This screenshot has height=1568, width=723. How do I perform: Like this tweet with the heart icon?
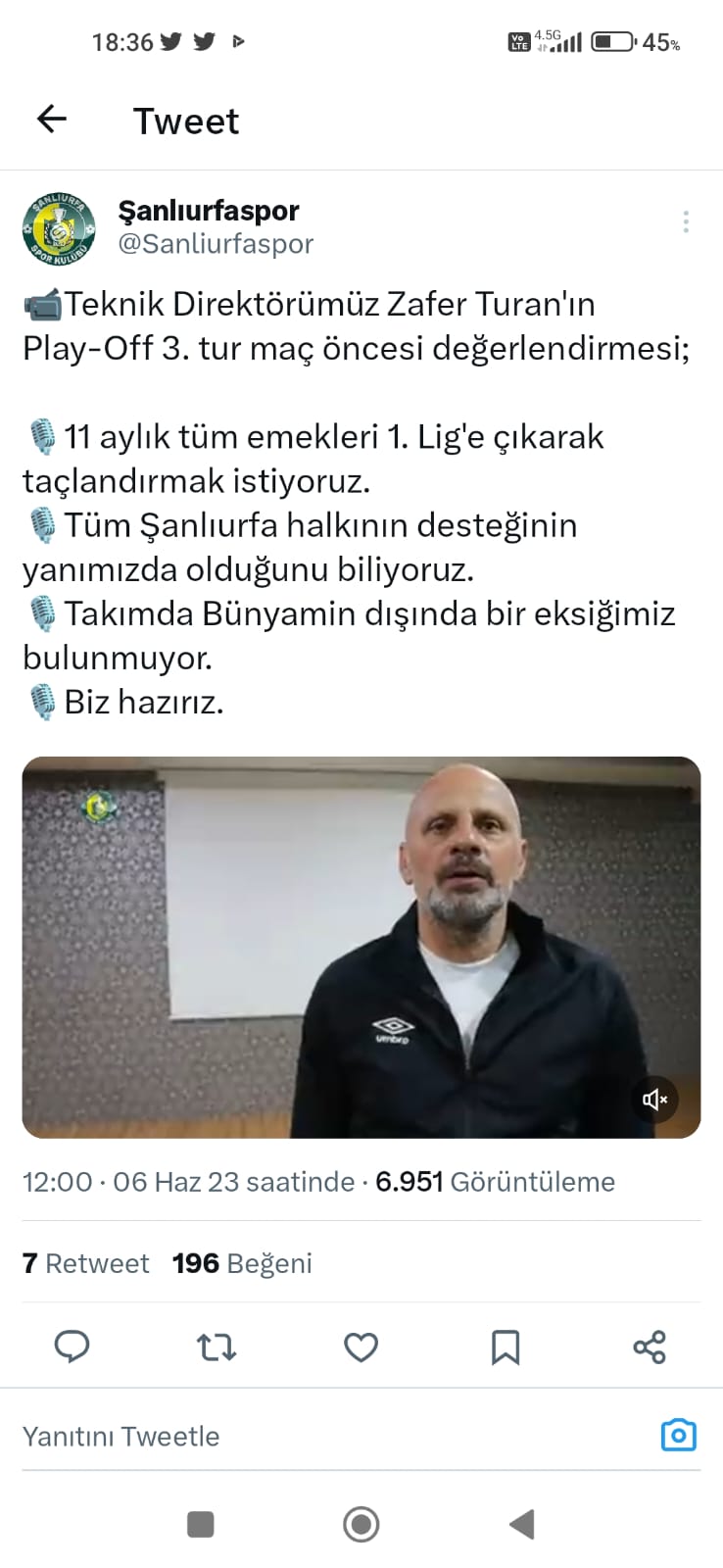point(361,1347)
